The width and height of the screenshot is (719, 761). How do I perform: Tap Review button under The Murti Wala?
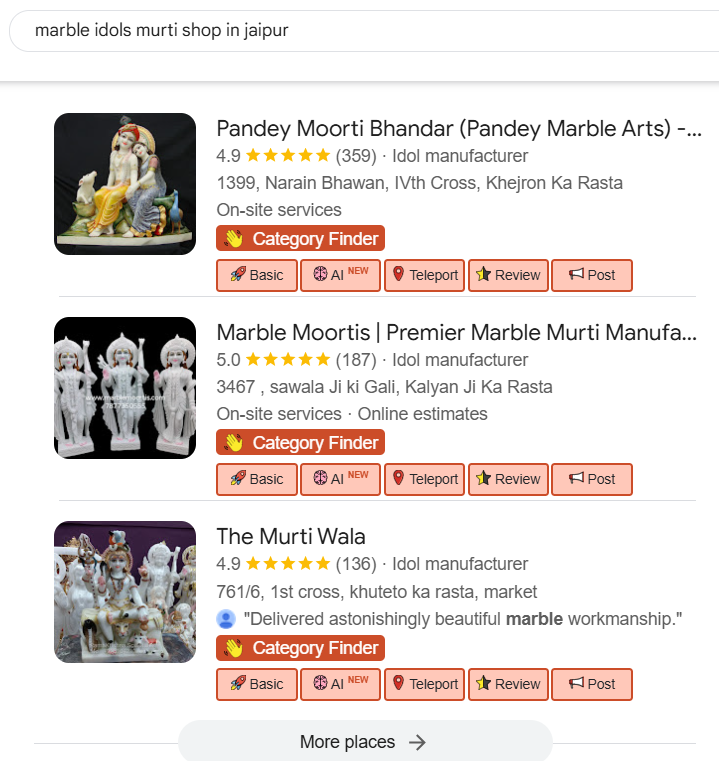[508, 684]
